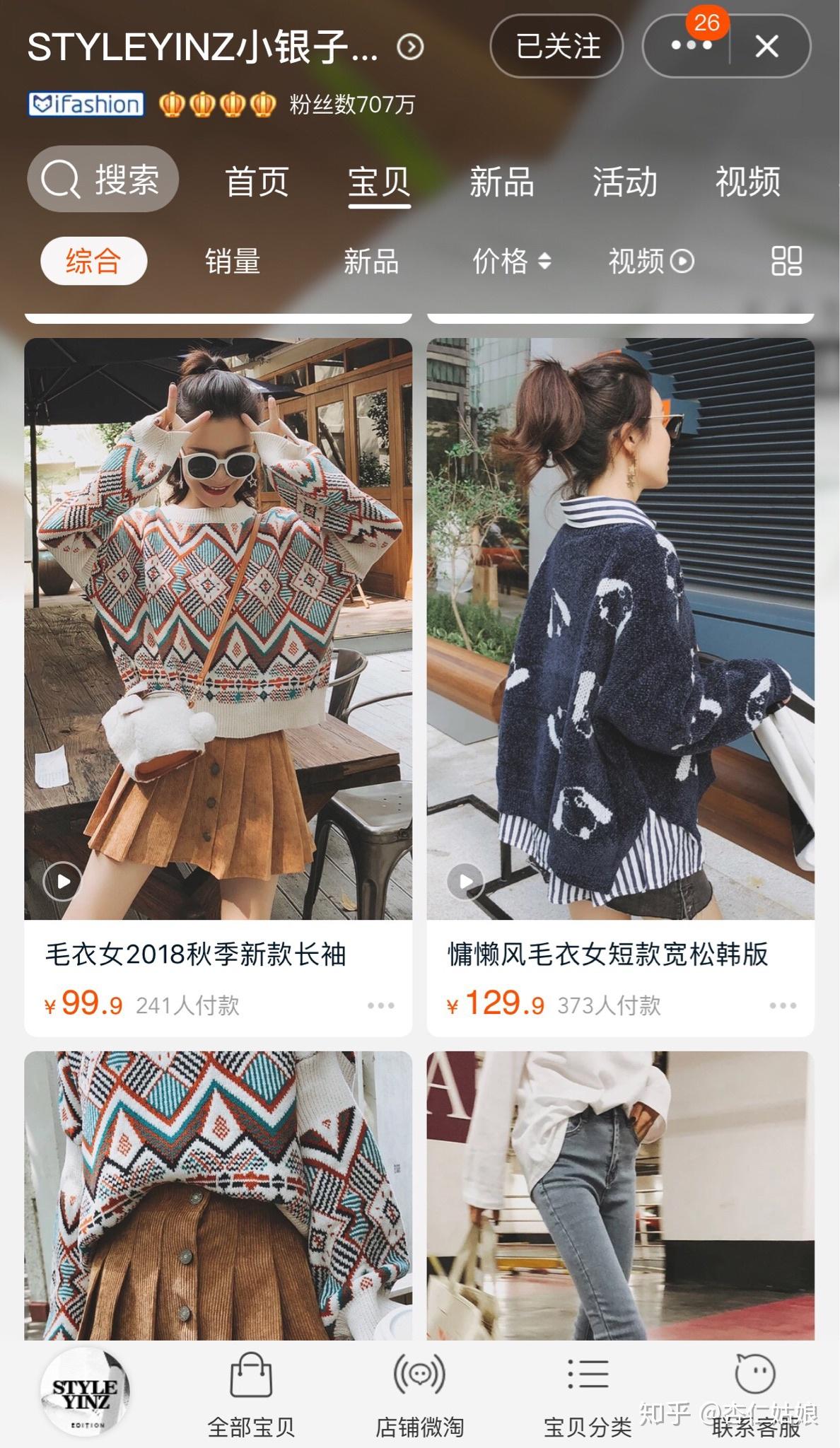Open the shop search box 搜索

tap(103, 179)
